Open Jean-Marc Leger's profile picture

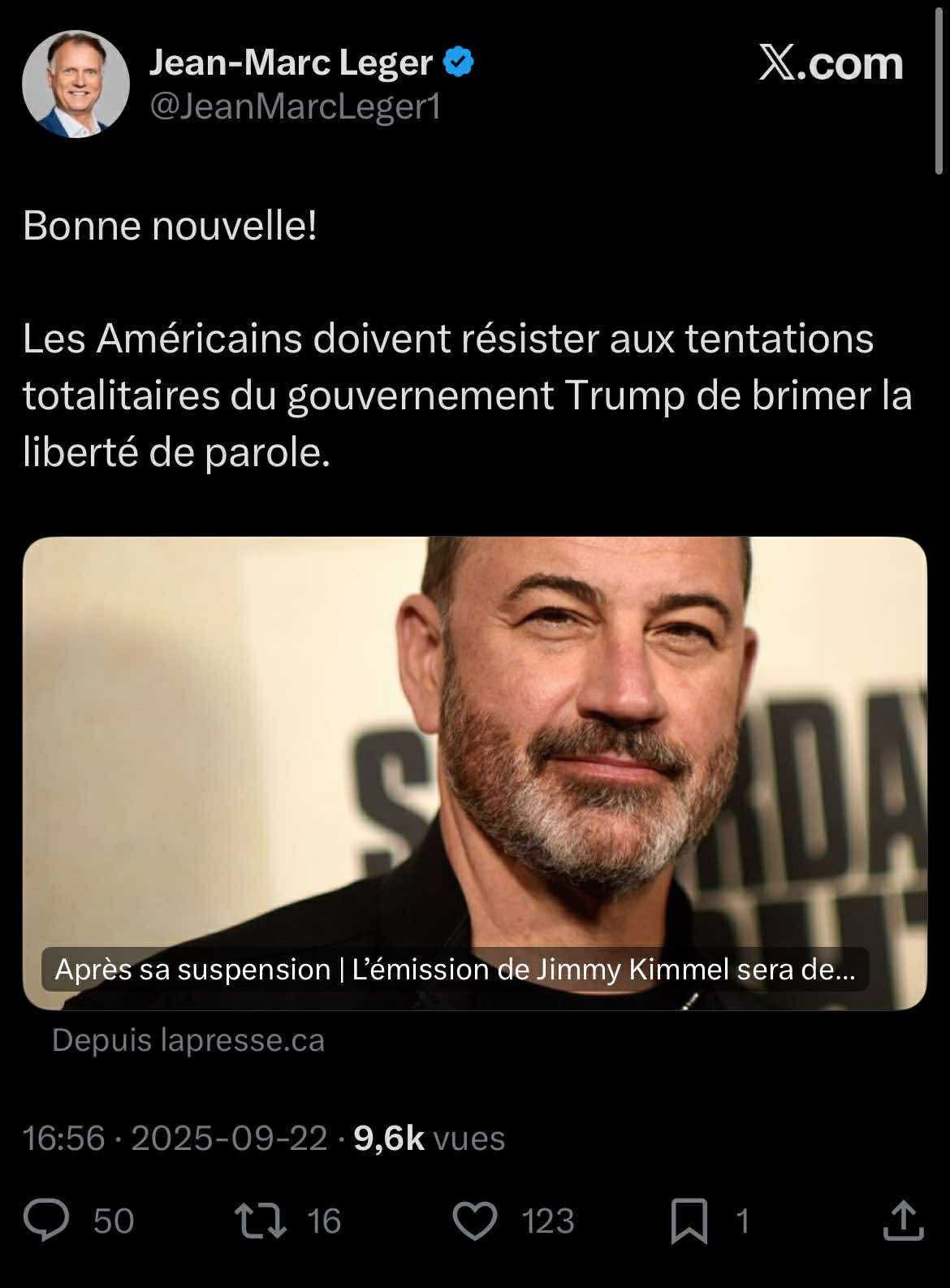(x=76, y=84)
